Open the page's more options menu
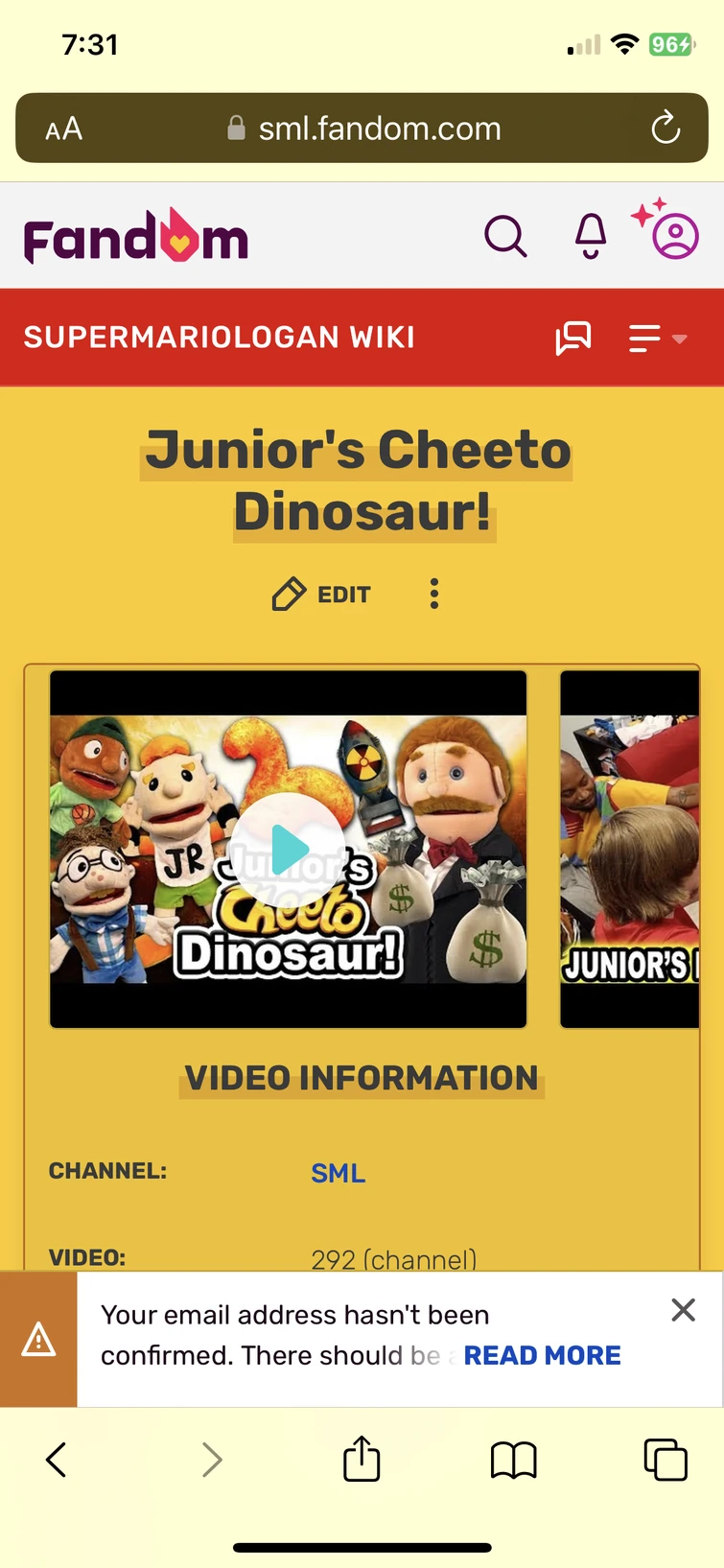724x1568 pixels. tap(434, 595)
